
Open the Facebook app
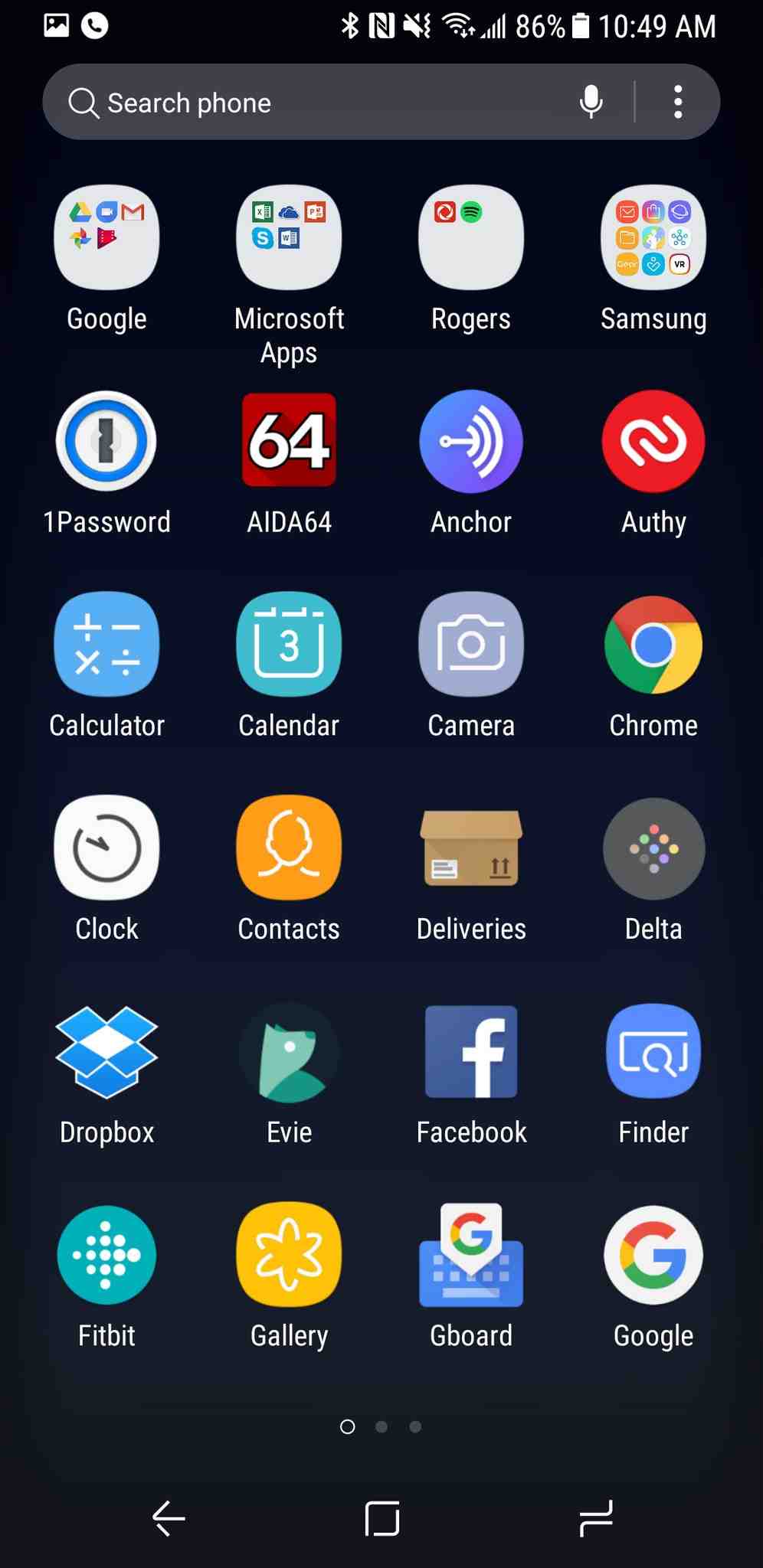click(x=471, y=1051)
